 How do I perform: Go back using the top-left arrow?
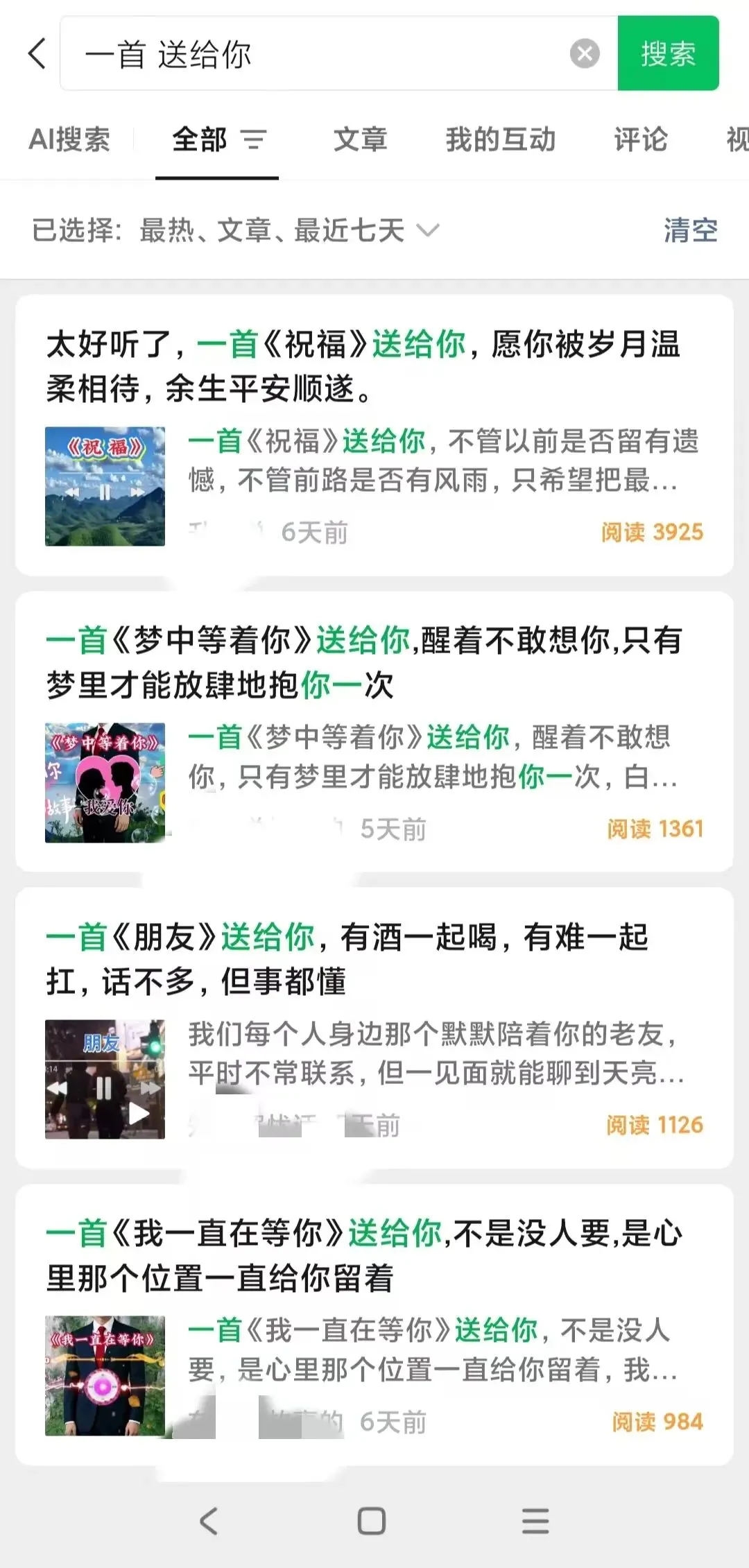[x=37, y=53]
